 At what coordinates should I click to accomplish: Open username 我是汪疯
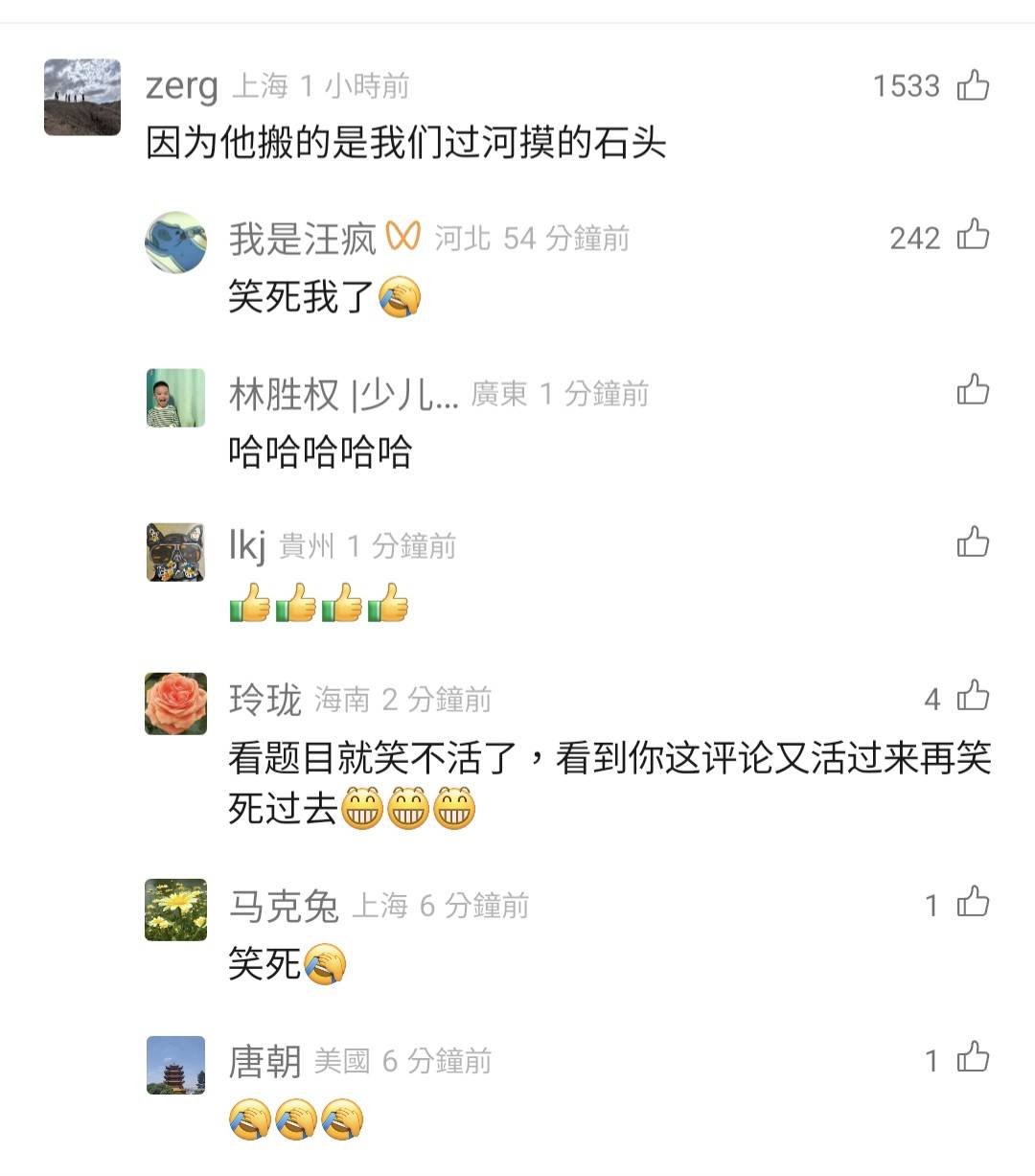coord(302,239)
